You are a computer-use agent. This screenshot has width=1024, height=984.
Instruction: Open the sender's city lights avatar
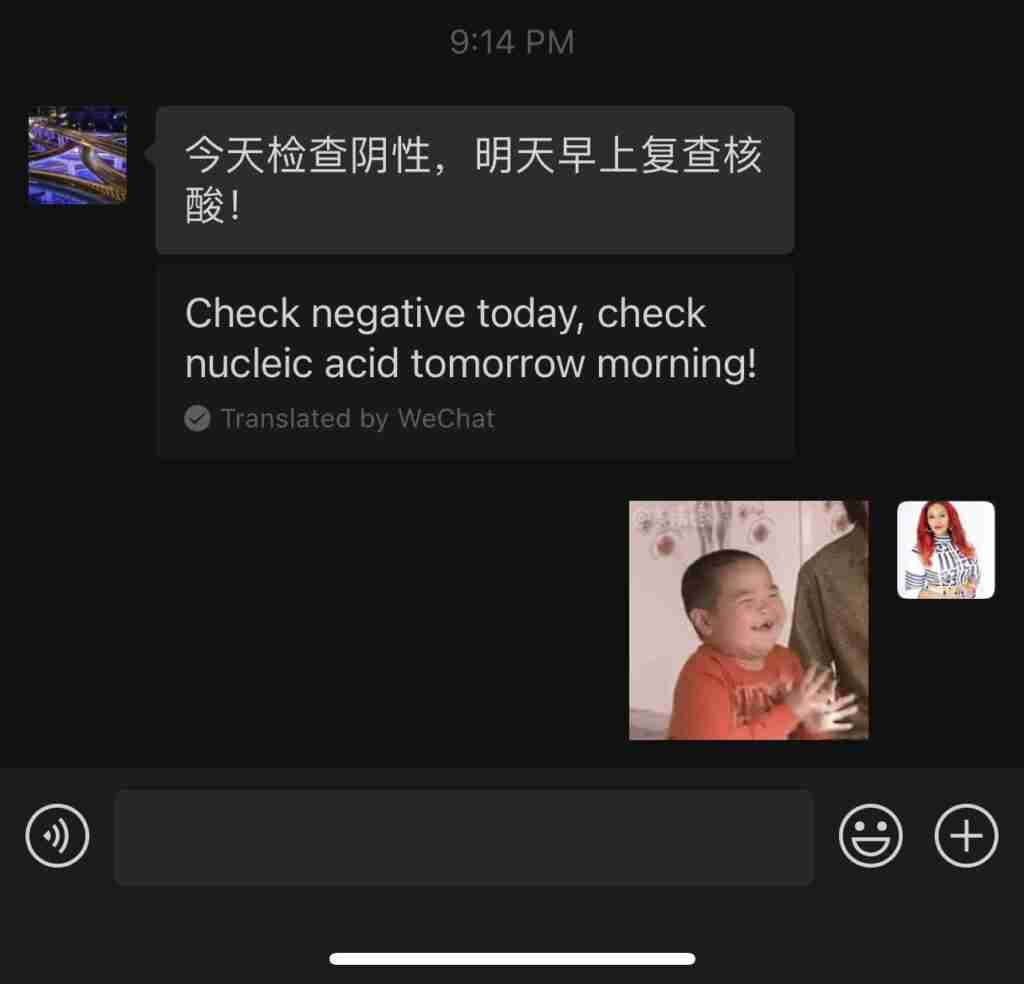click(x=78, y=156)
